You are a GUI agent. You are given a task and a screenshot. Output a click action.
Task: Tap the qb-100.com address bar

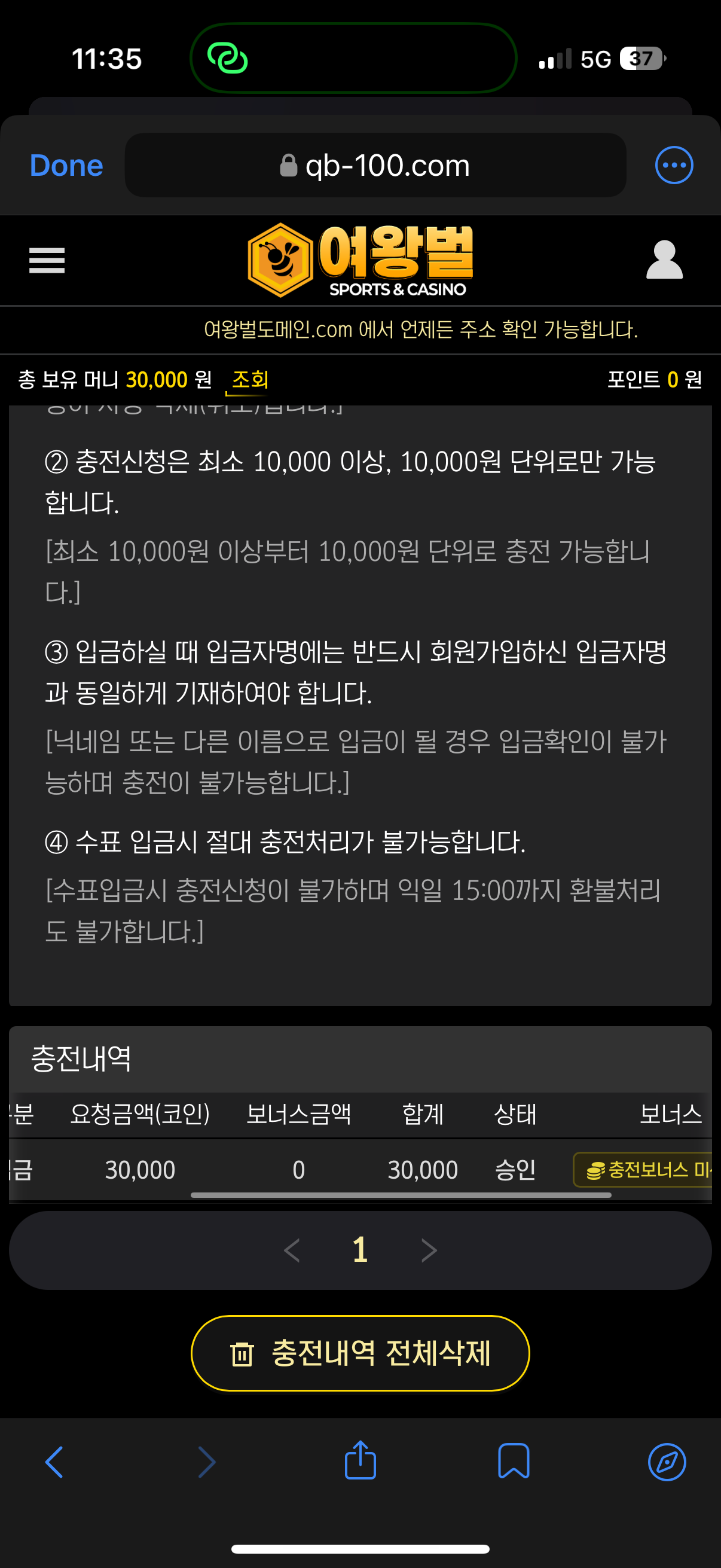pyautogui.click(x=375, y=166)
